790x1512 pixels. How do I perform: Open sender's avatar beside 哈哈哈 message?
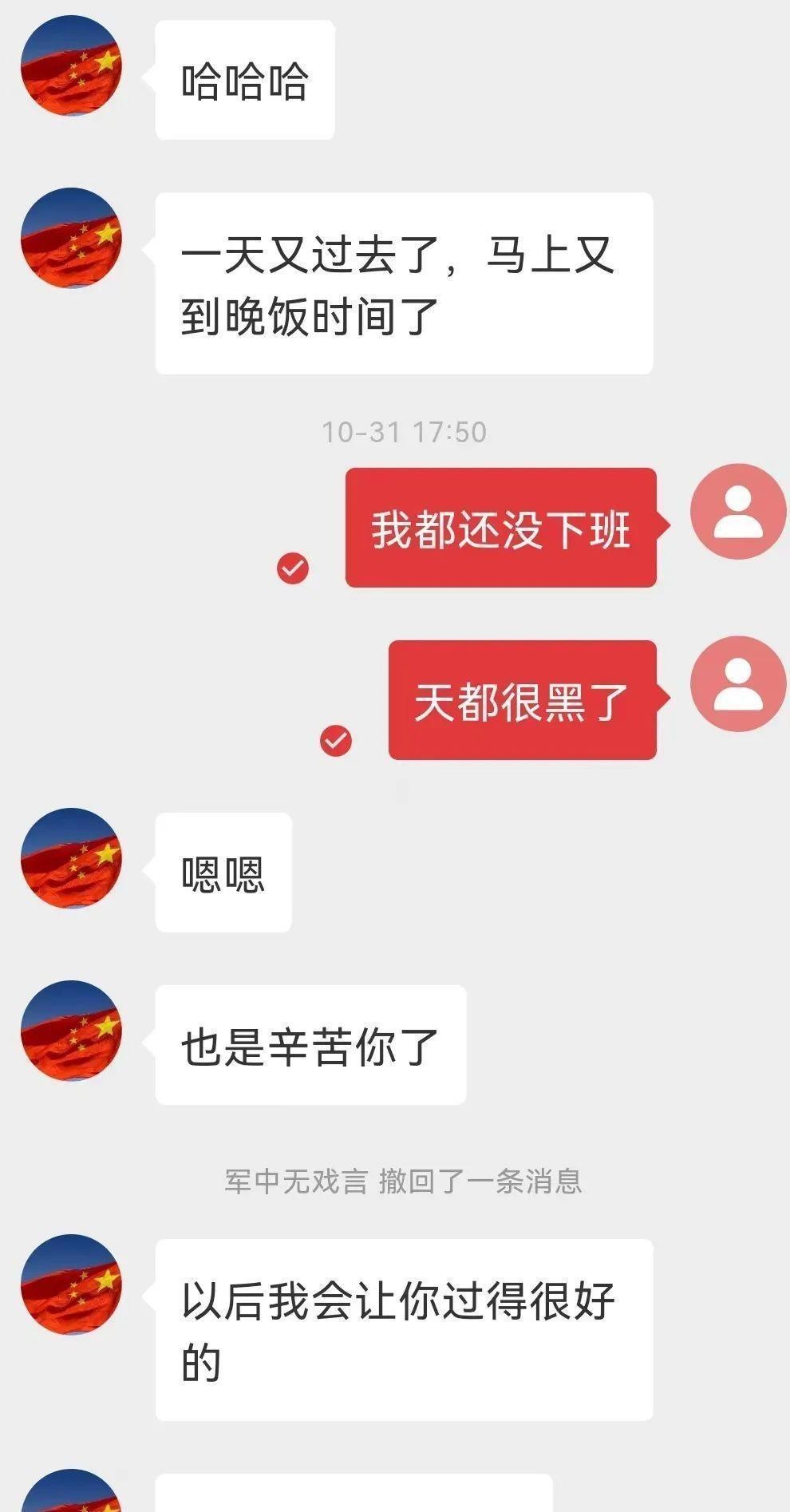(71, 66)
